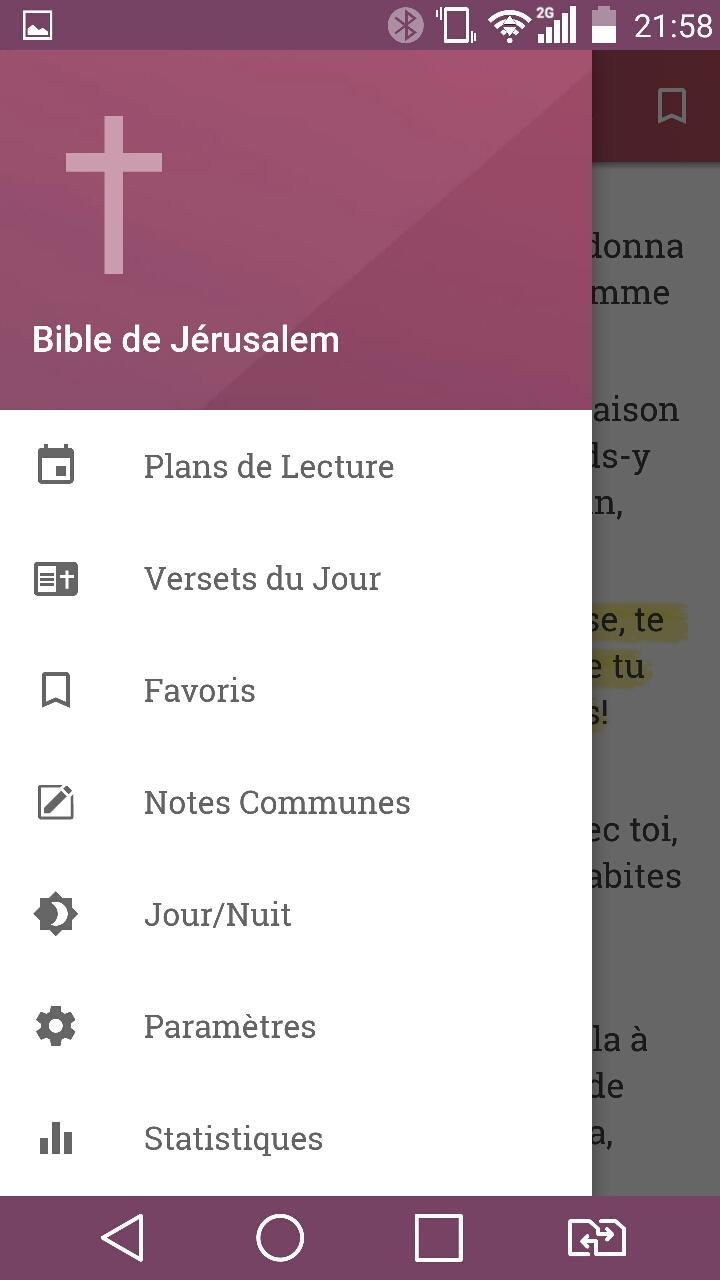Screen dimensions: 720x1280
Task: Go to Favoris
Action: (x=199, y=690)
